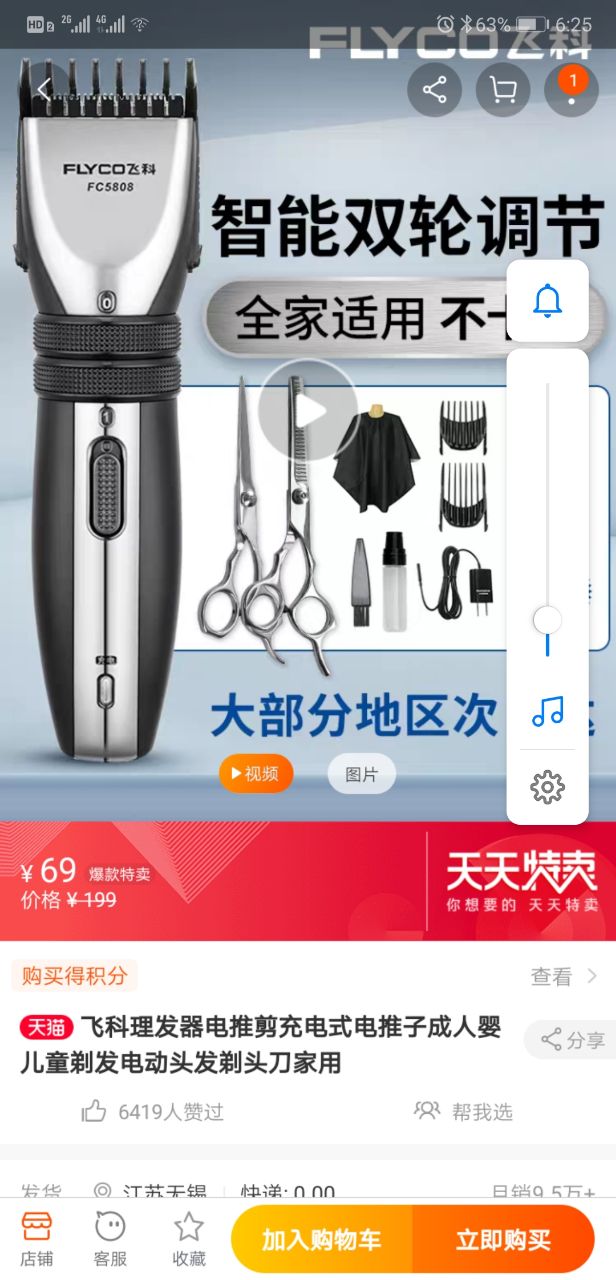Add item to 收藏 favorites
Screen dimensions: 616x1280
(x=189, y=1239)
